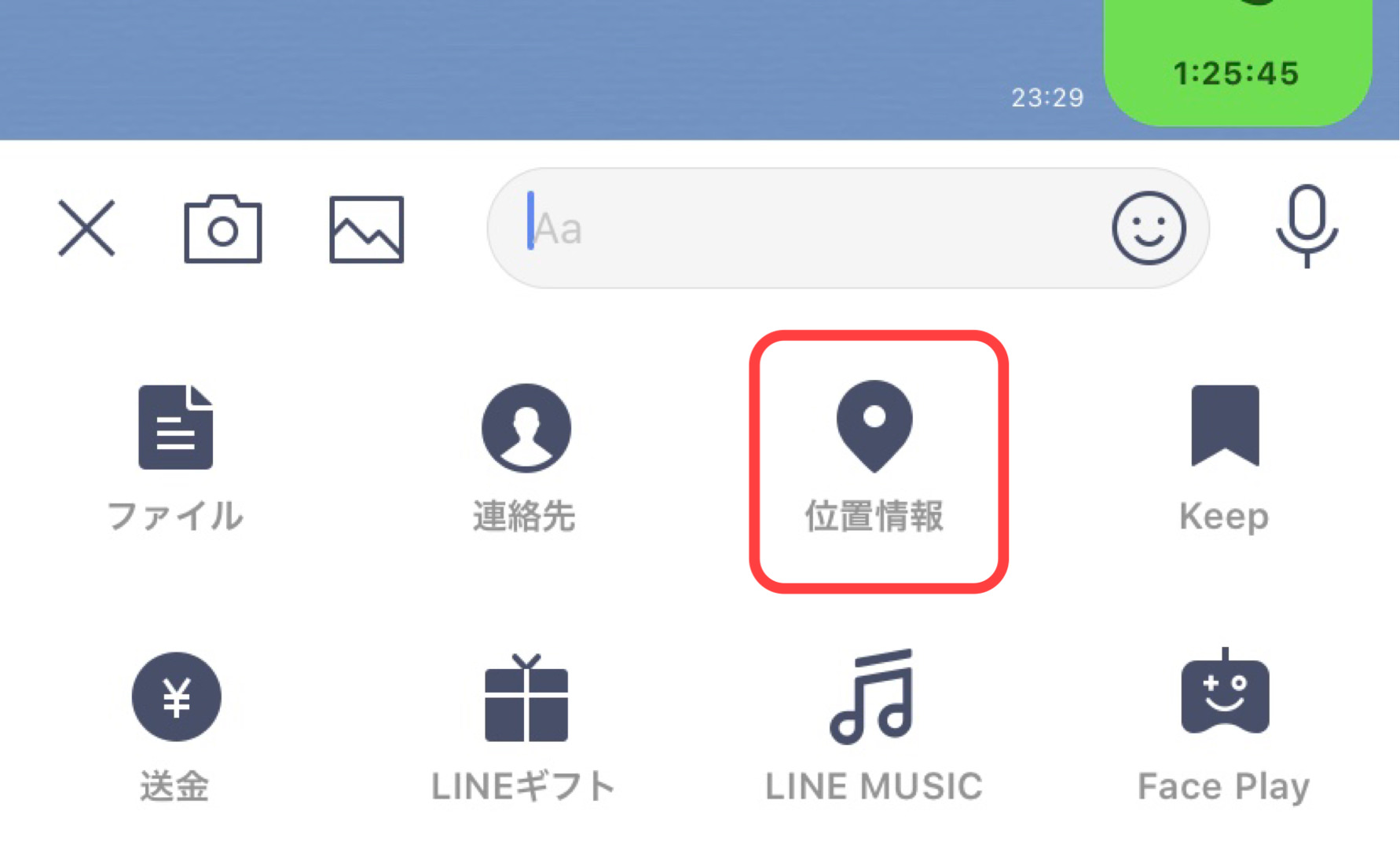Screen dimensions: 1400x848
Task: Close the attachment menu with the X
Action: 86,228
